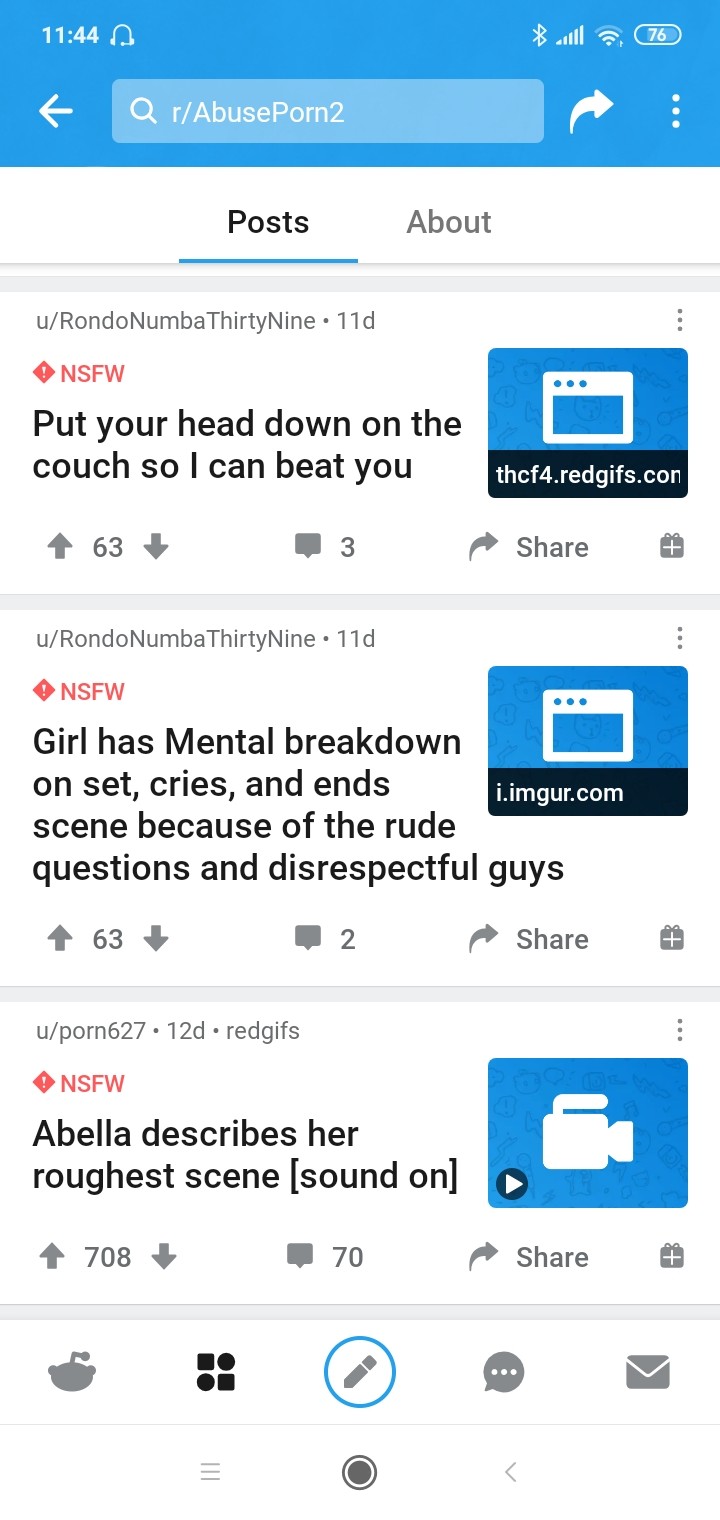720x1520 pixels.
Task: Give an award to the imgur post
Action: click(672, 938)
